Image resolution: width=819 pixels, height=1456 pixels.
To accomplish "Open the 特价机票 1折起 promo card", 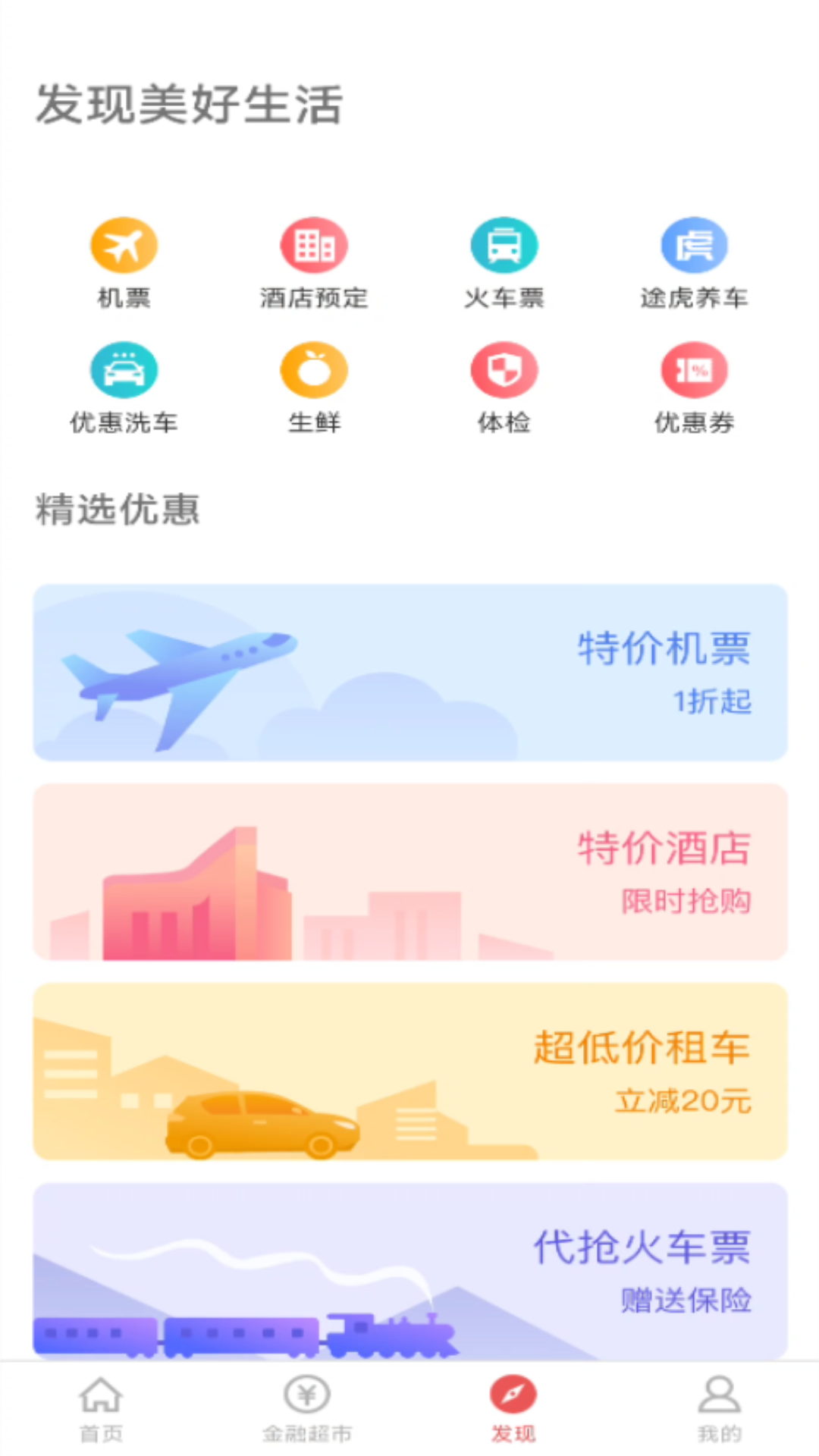I will [x=409, y=673].
